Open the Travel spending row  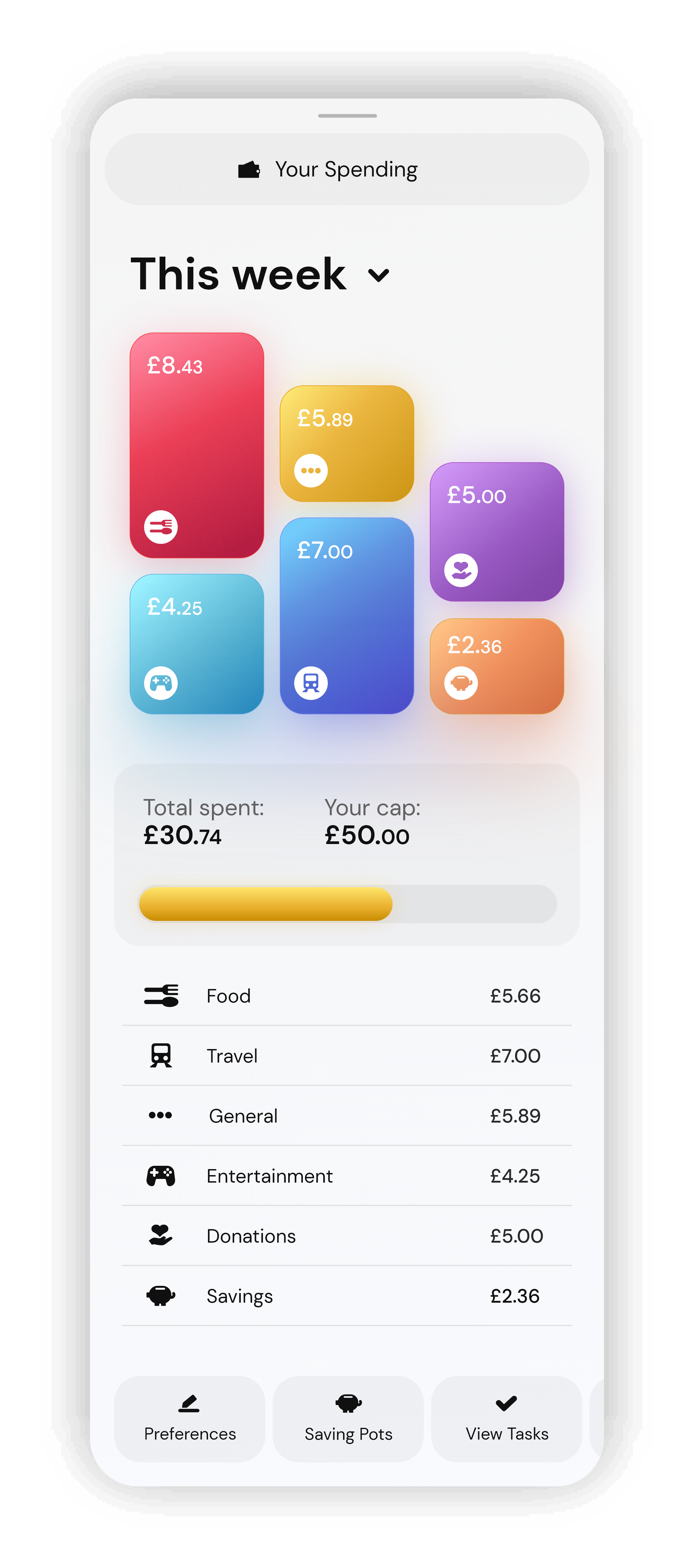tap(346, 1055)
